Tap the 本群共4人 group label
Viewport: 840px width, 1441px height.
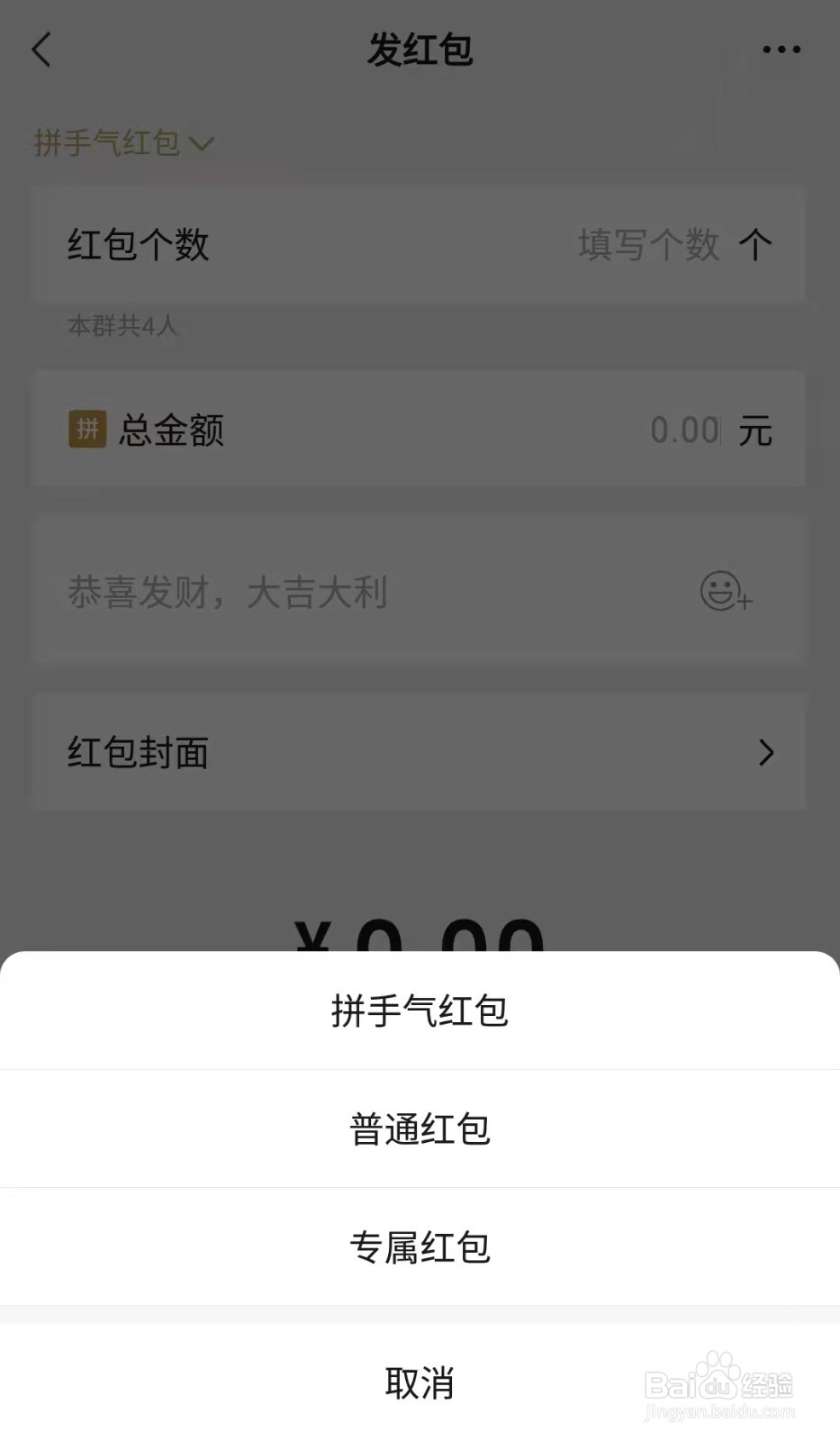point(122,327)
